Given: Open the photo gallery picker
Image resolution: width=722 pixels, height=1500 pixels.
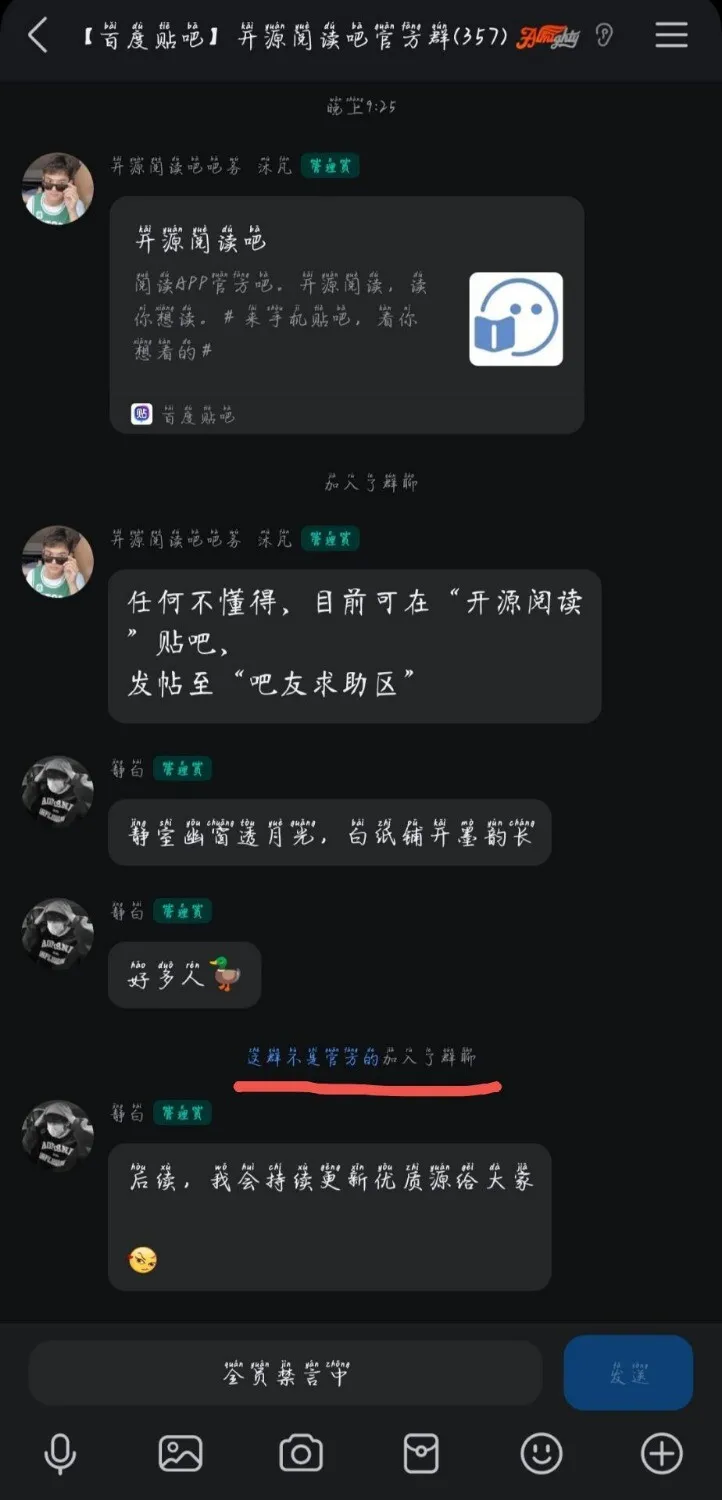Looking at the screenshot, I should 181,1453.
